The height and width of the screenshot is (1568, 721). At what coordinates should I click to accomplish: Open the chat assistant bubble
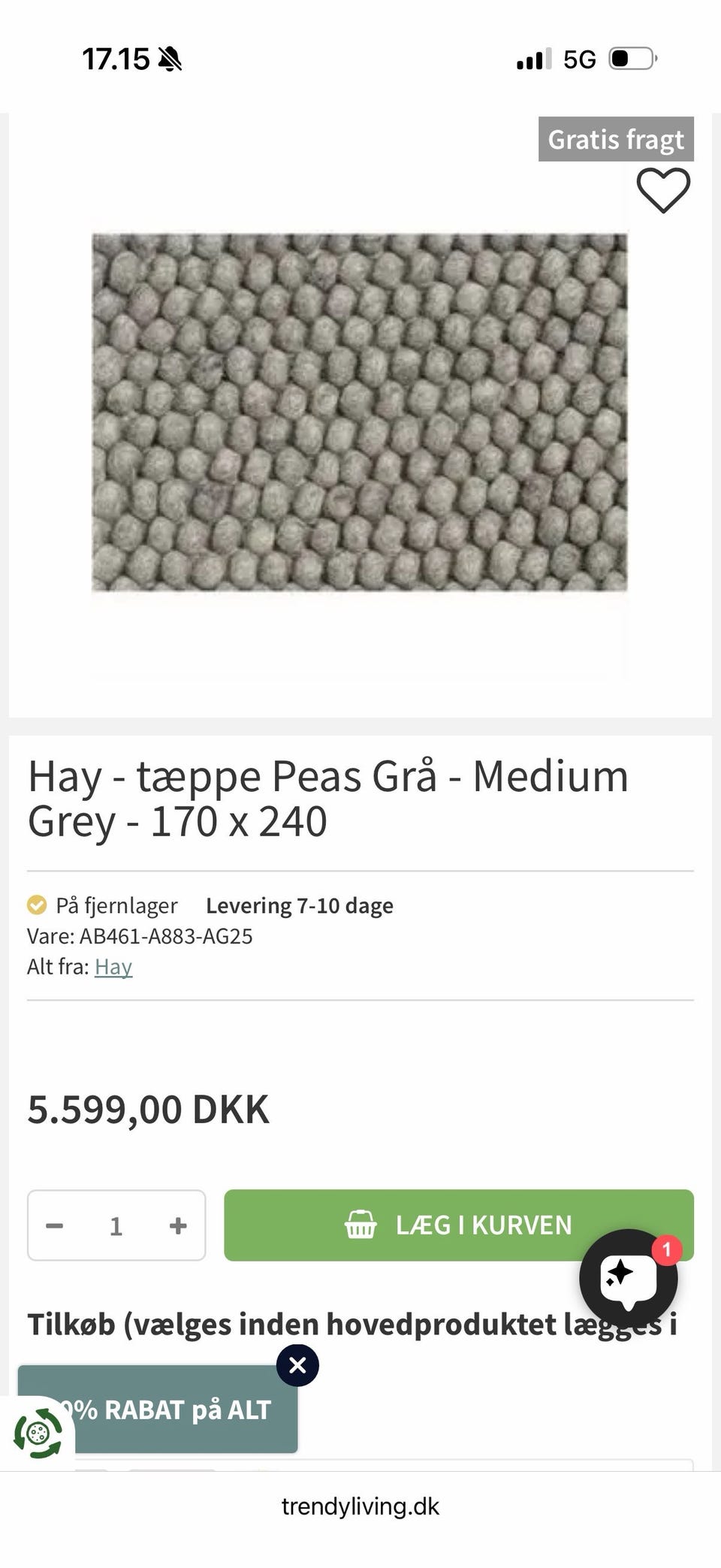[628, 1277]
